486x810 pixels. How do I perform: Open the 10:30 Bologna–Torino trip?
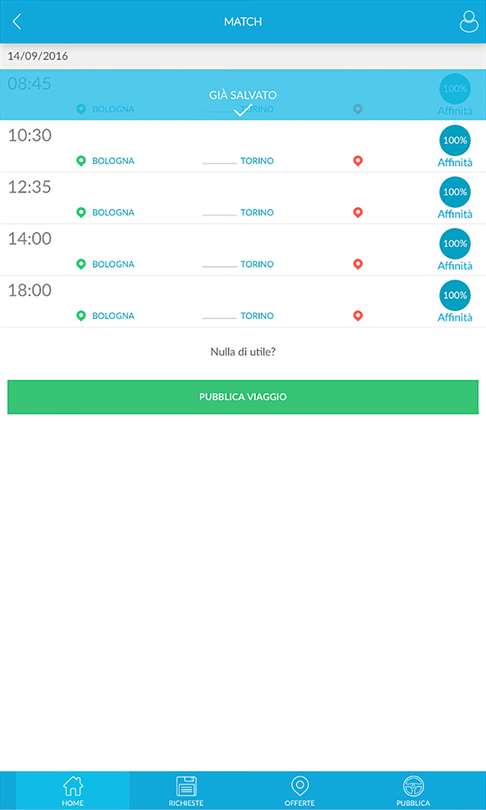click(x=243, y=146)
